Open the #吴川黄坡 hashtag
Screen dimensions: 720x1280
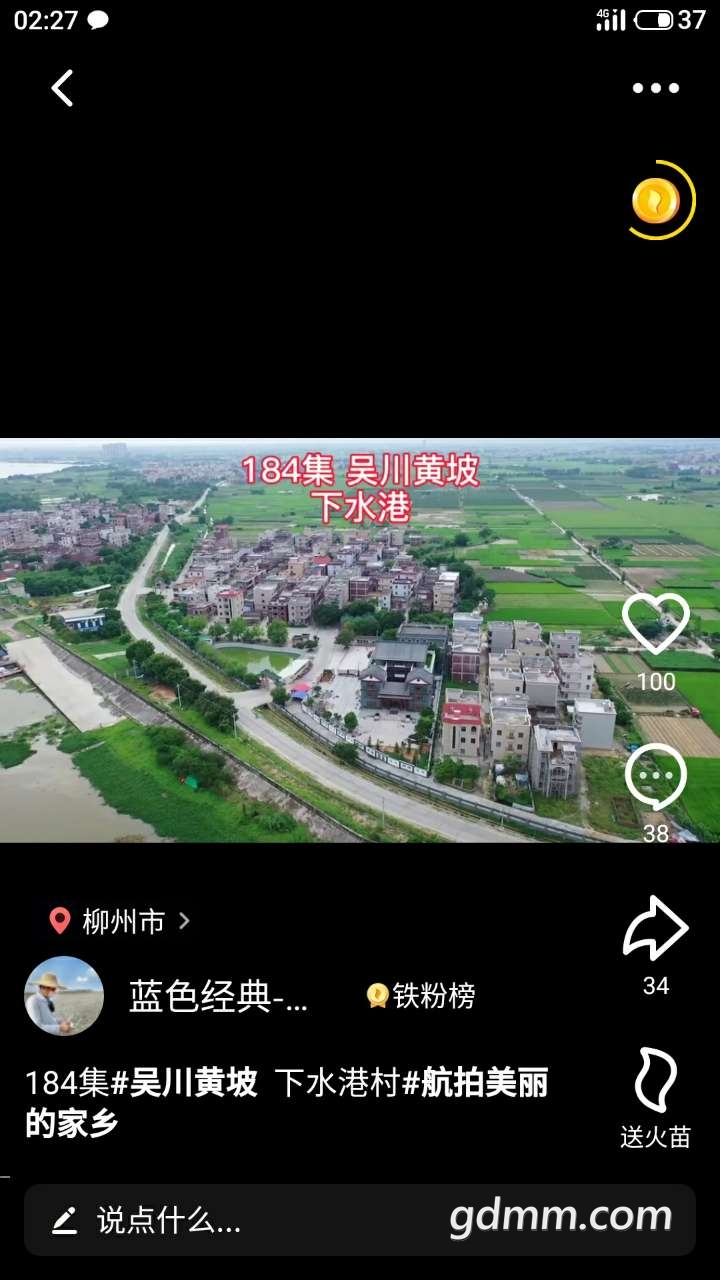184,1083
